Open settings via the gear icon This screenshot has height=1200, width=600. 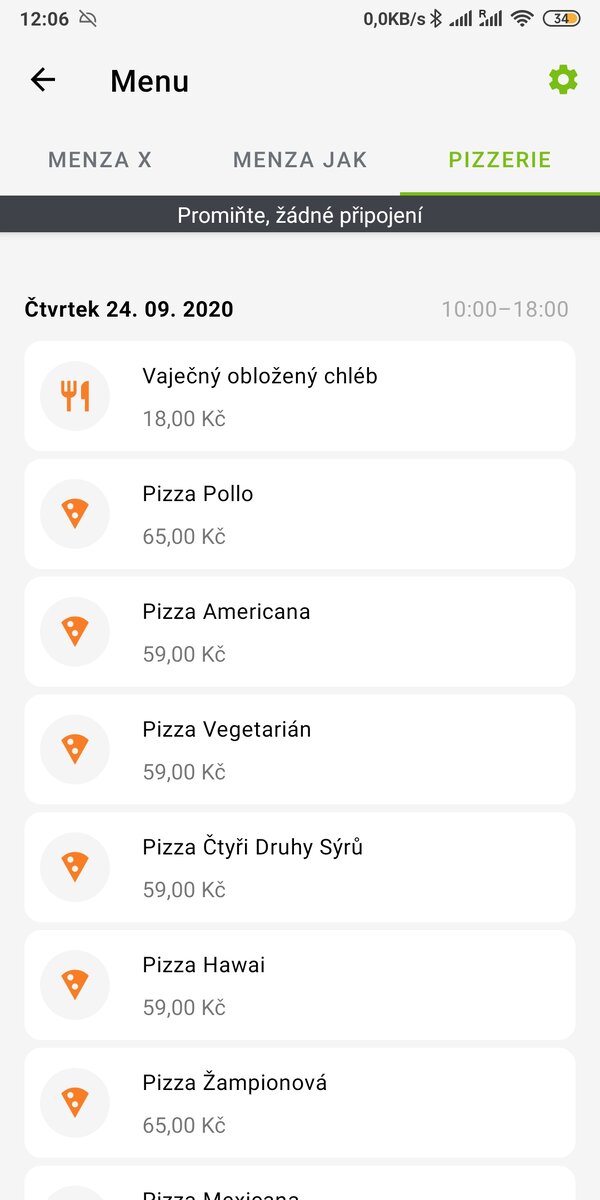563,80
